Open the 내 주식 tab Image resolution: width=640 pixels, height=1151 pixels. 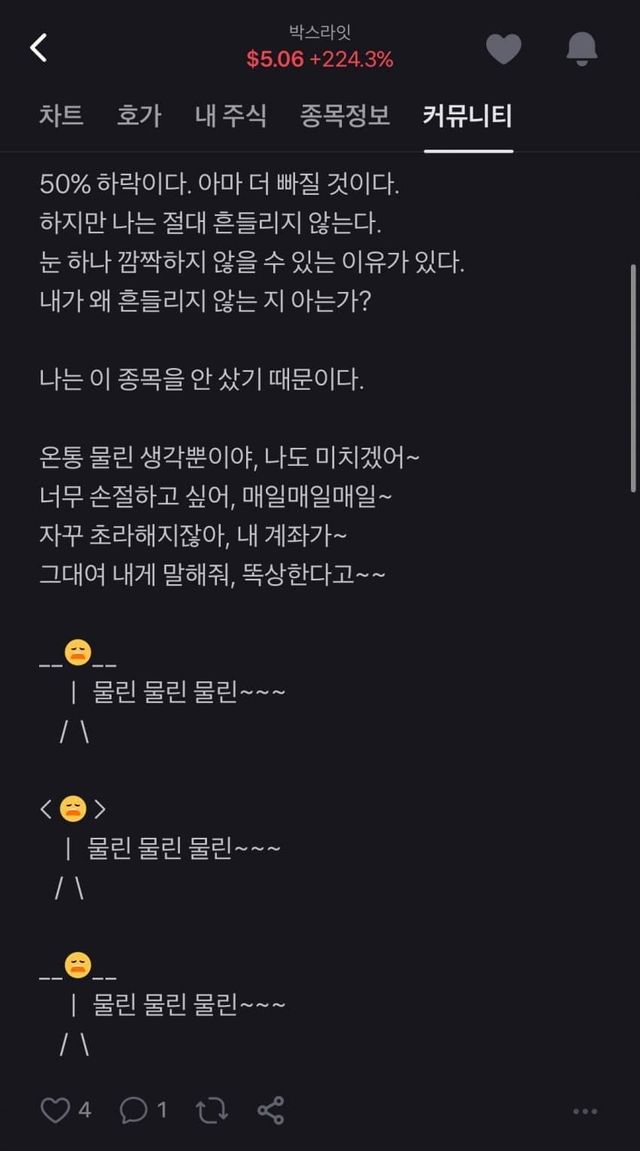230,116
